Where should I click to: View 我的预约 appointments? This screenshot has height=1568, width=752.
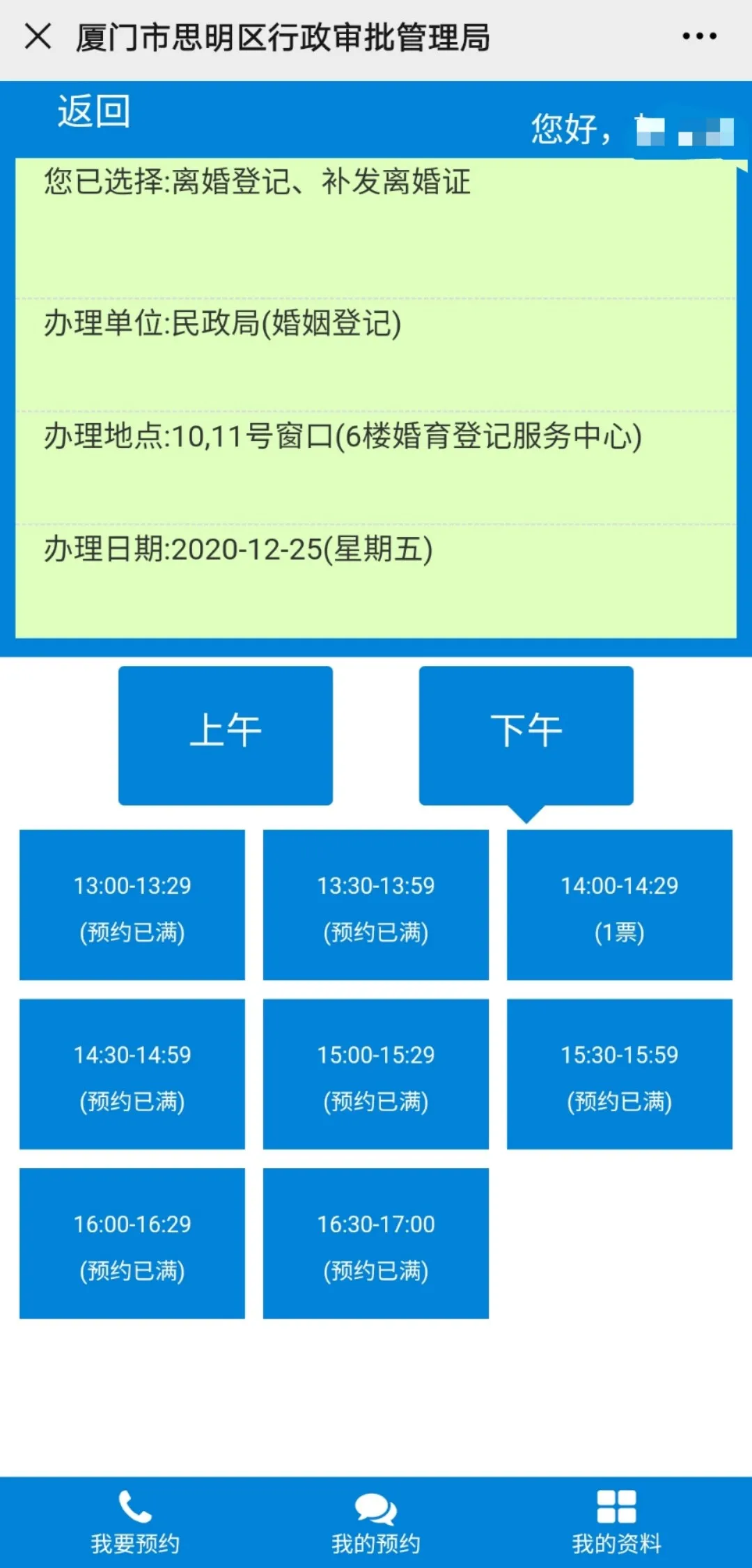click(x=376, y=1523)
